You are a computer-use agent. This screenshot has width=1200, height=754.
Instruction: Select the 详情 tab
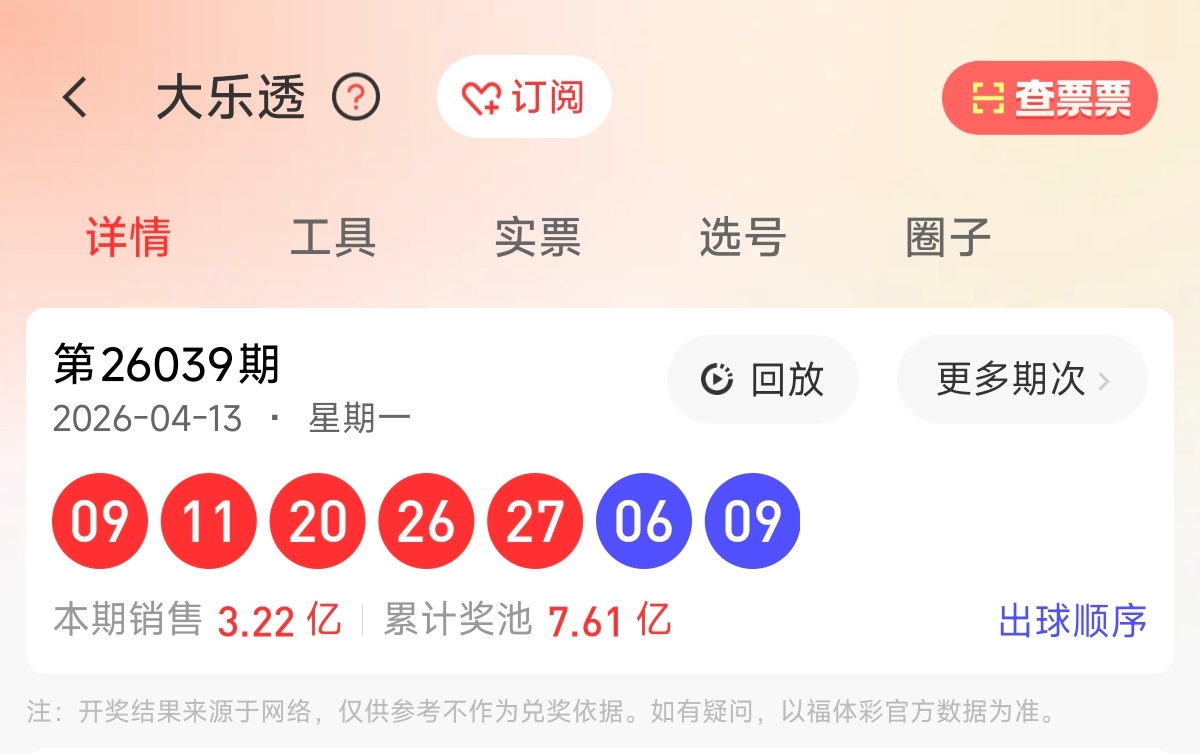pyautogui.click(x=128, y=238)
